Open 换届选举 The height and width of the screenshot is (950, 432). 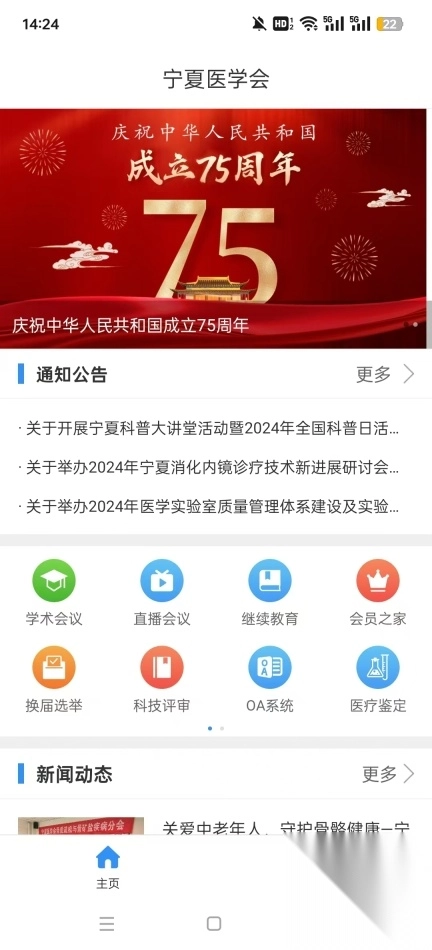click(54, 679)
